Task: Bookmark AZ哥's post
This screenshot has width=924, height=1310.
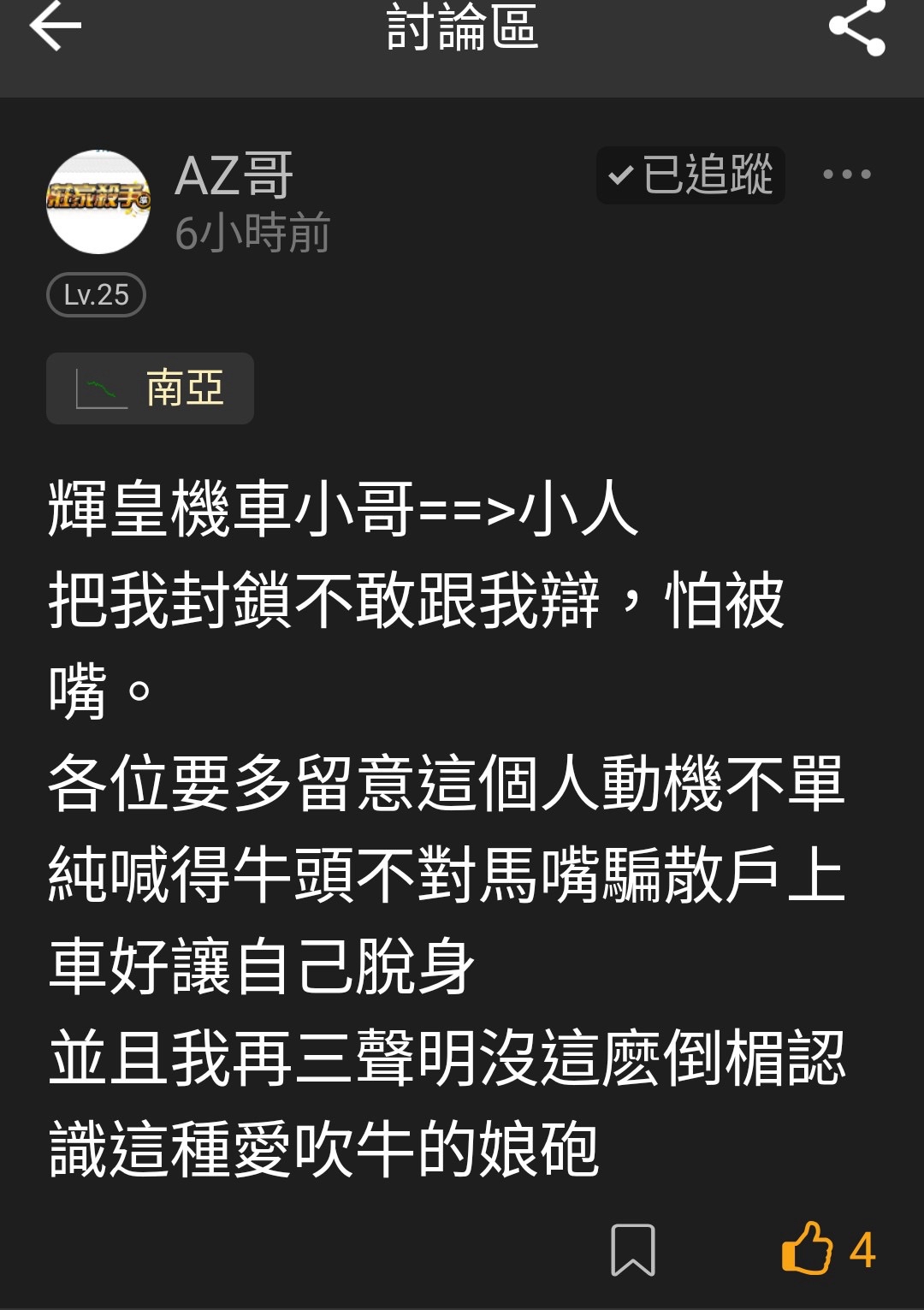Action: [633, 1249]
